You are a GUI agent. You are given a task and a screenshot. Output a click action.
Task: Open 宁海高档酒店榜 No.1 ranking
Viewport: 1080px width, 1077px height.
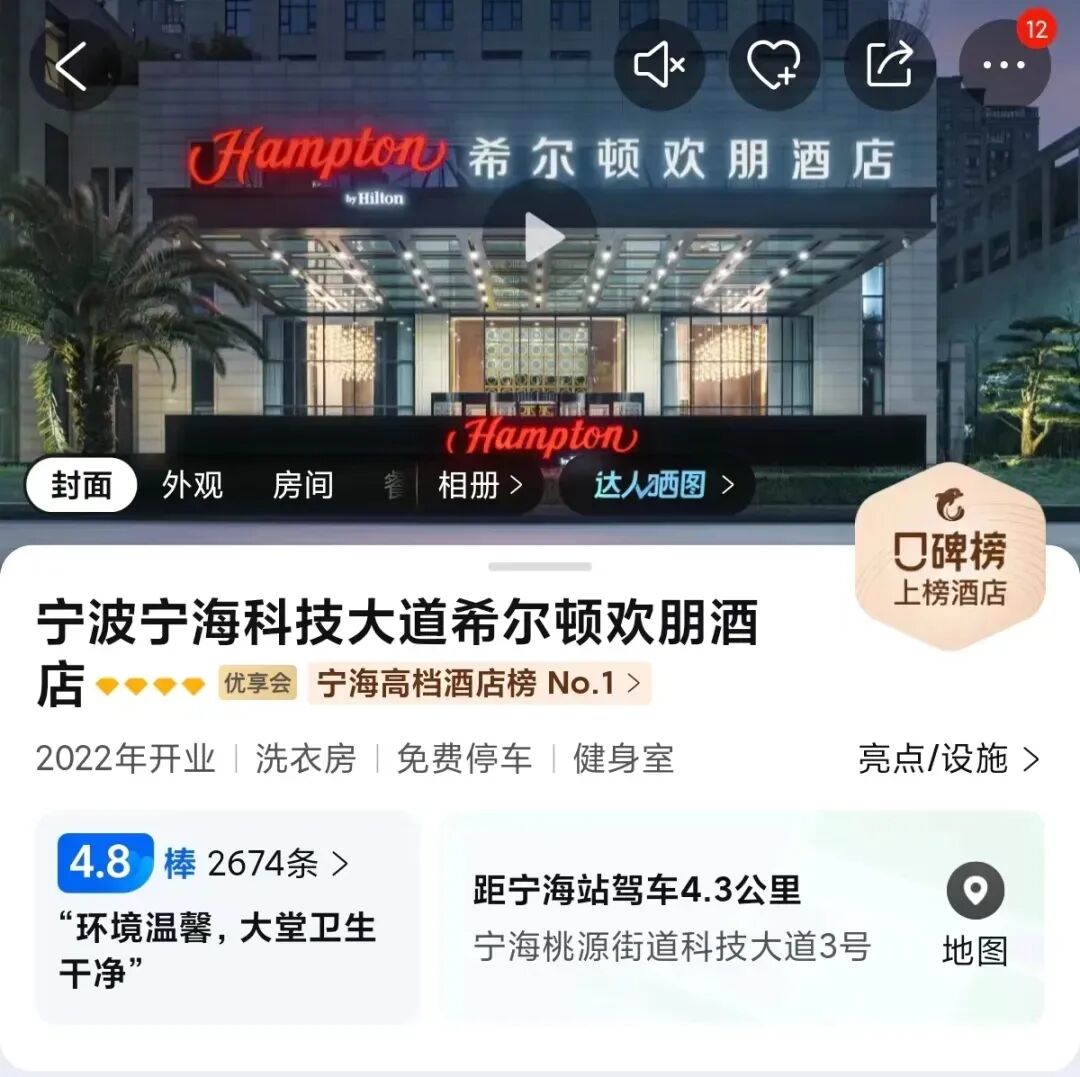click(479, 684)
